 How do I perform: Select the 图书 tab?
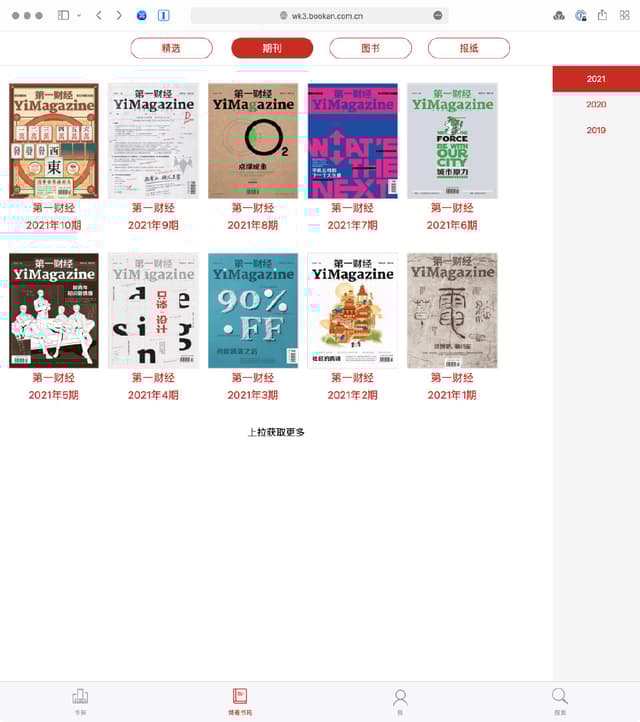click(x=370, y=48)
